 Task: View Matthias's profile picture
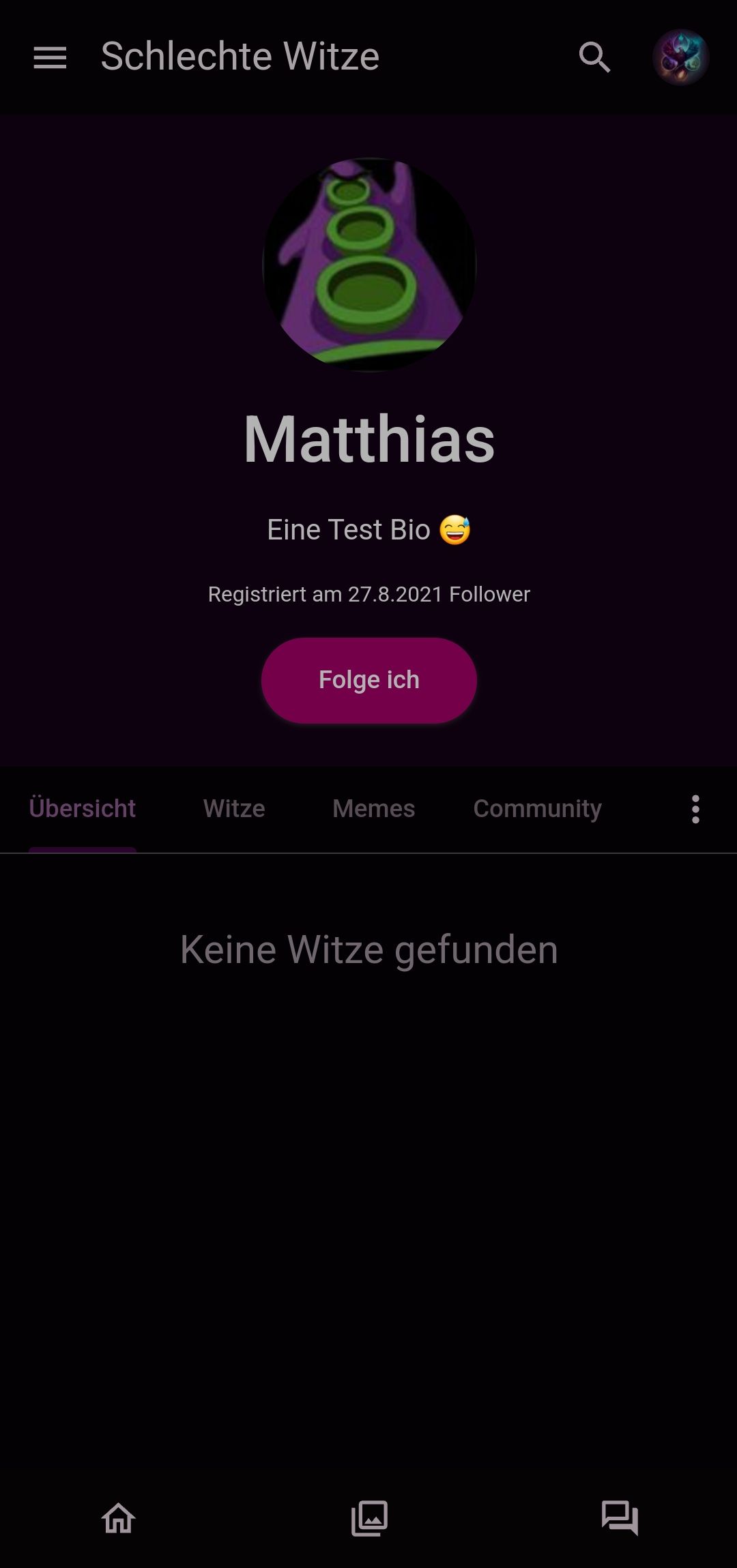pos(369,265)
